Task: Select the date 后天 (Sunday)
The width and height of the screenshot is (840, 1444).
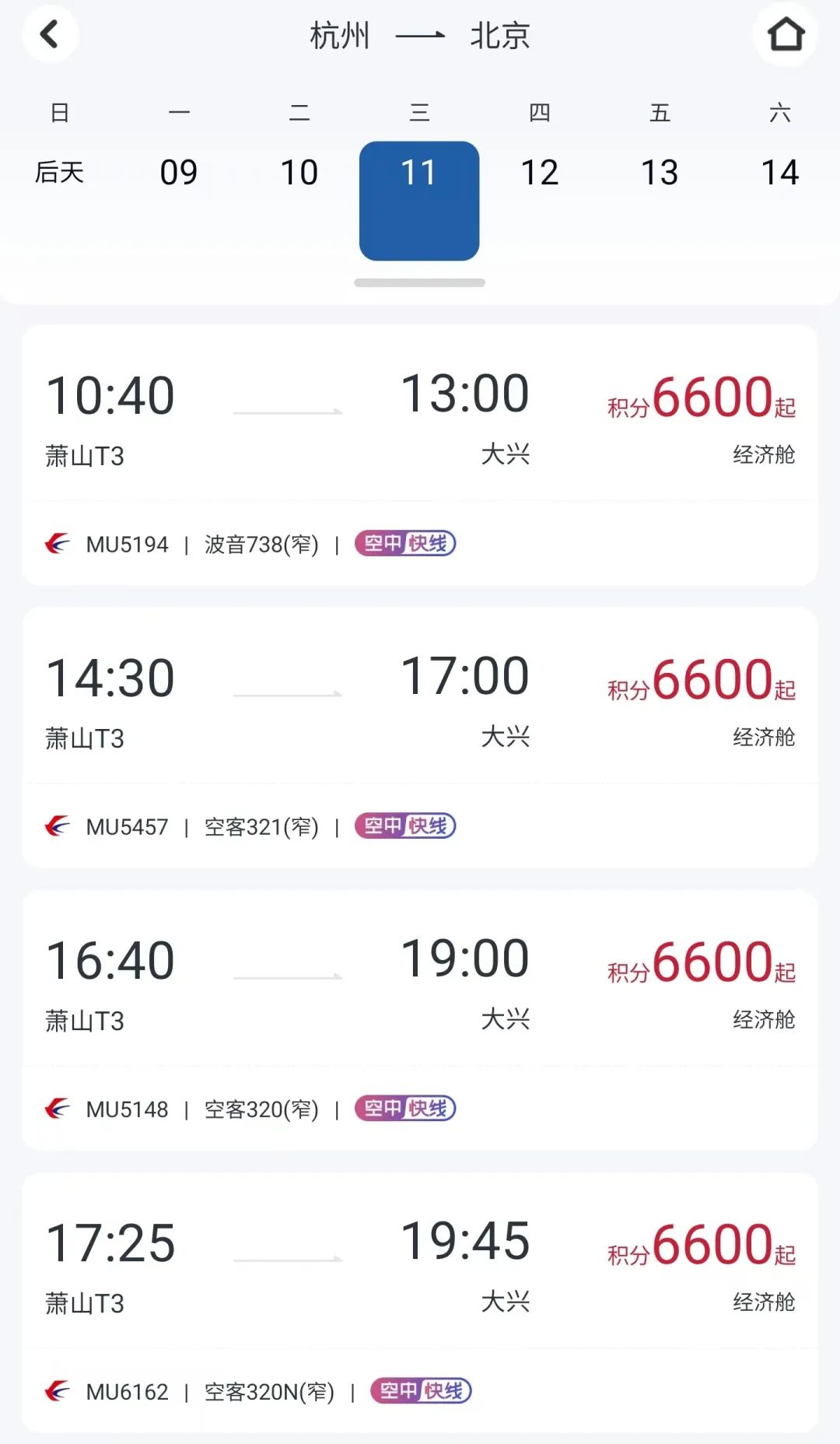Action: pyautogui.click(x=59, y=172)
